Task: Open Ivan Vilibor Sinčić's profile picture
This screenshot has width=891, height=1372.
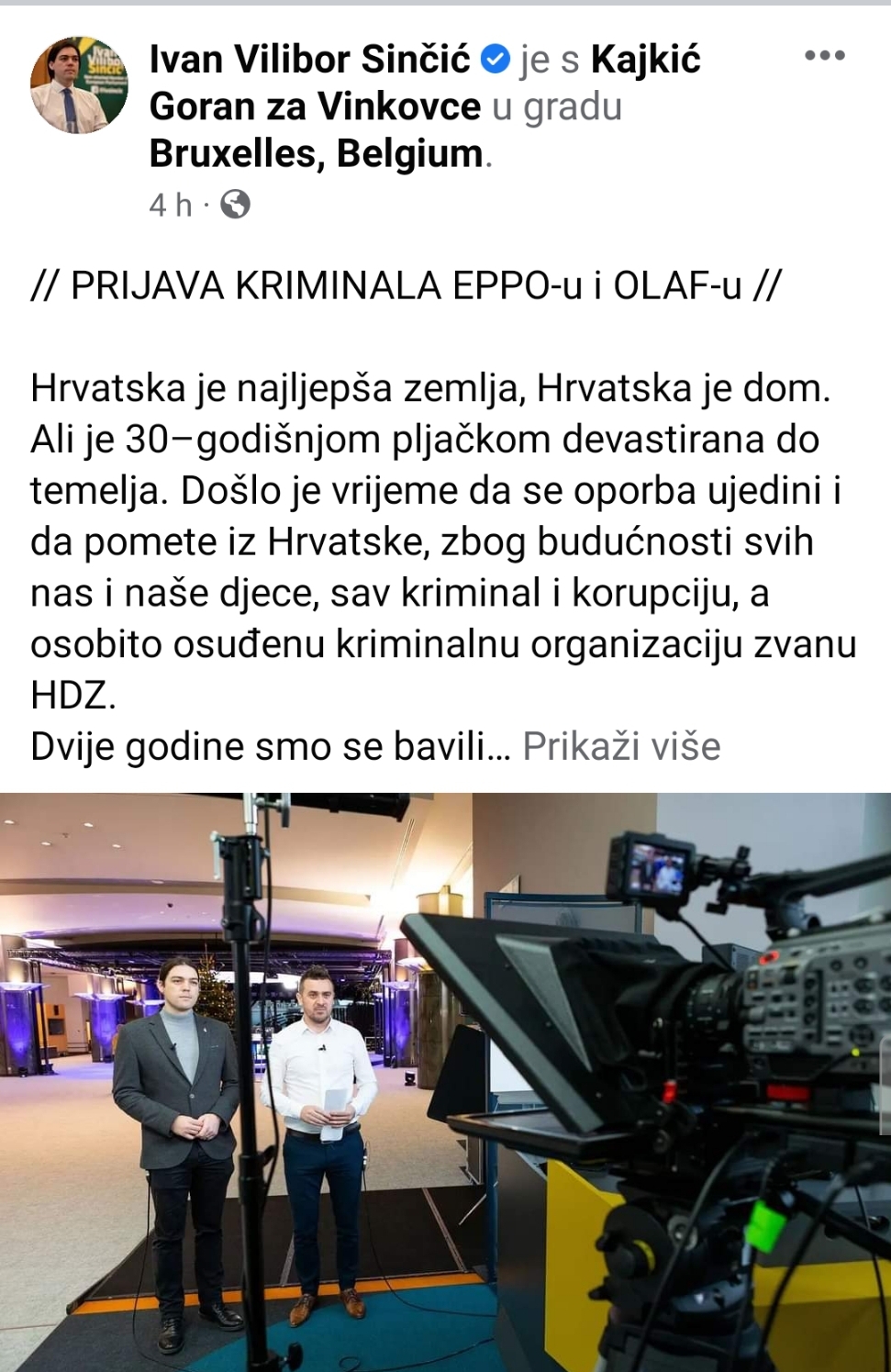Action: point(79,84)
